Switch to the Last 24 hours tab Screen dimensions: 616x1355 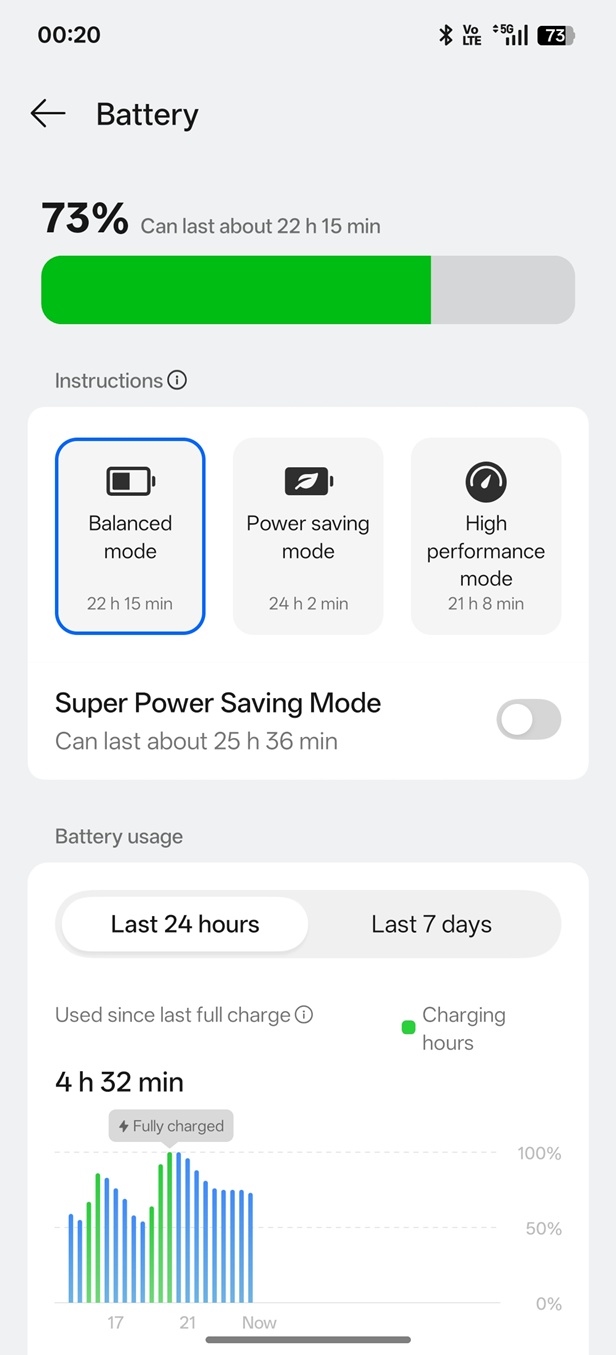185,924
